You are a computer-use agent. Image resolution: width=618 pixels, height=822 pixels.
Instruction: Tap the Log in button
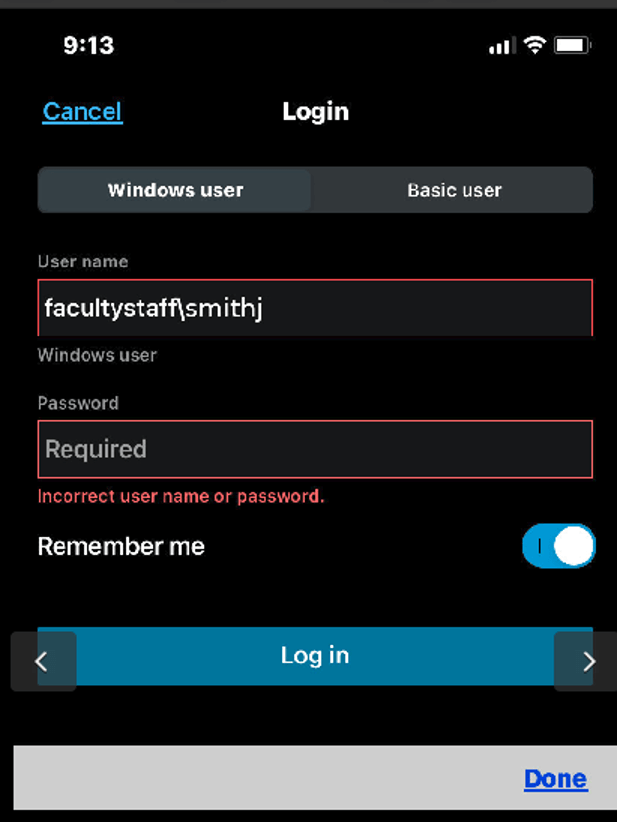click(315, 656)
